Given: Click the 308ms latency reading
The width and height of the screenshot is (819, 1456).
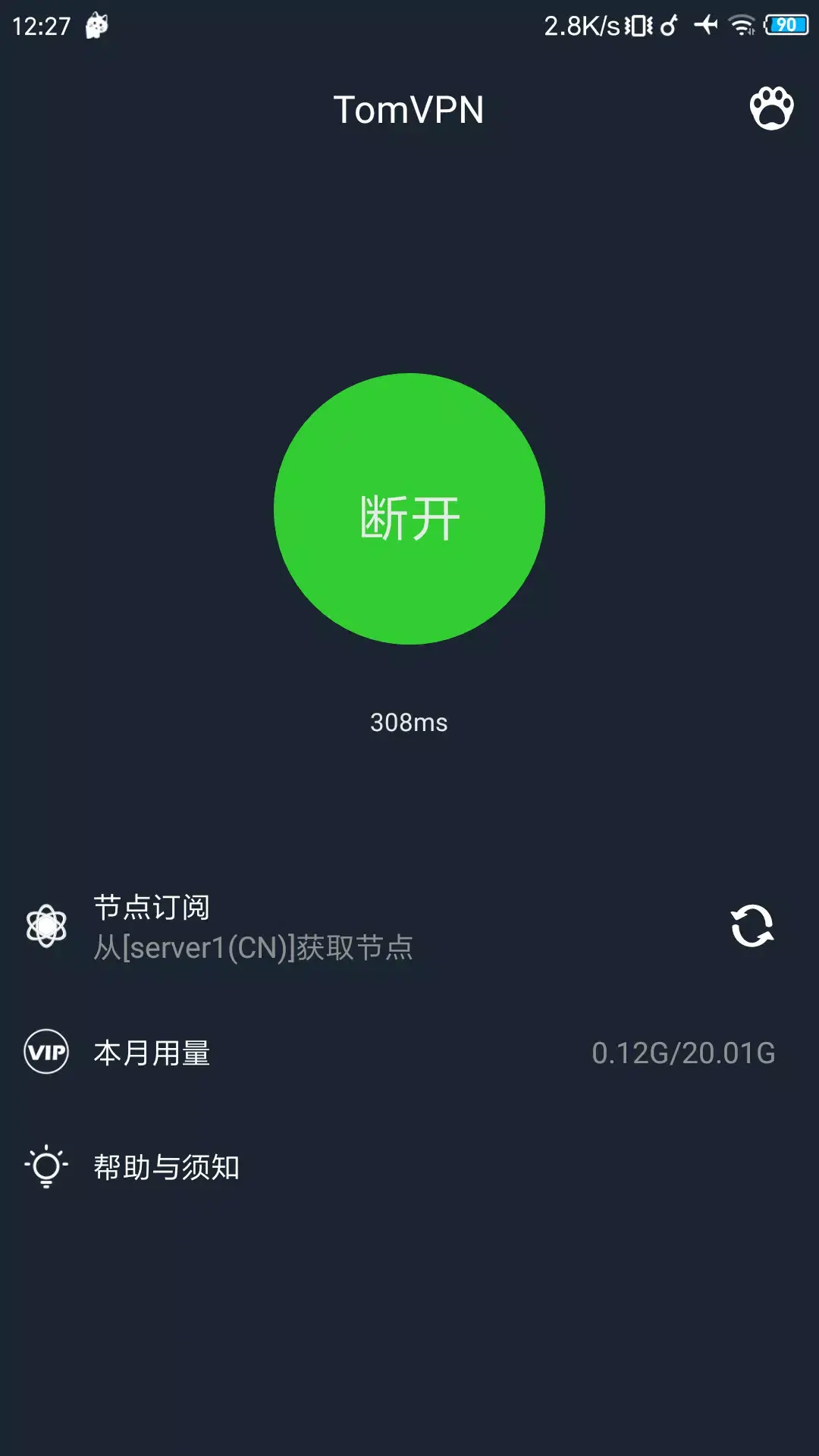Looking at the screenshot, I should pyautogui.click(x=409, y=721).
